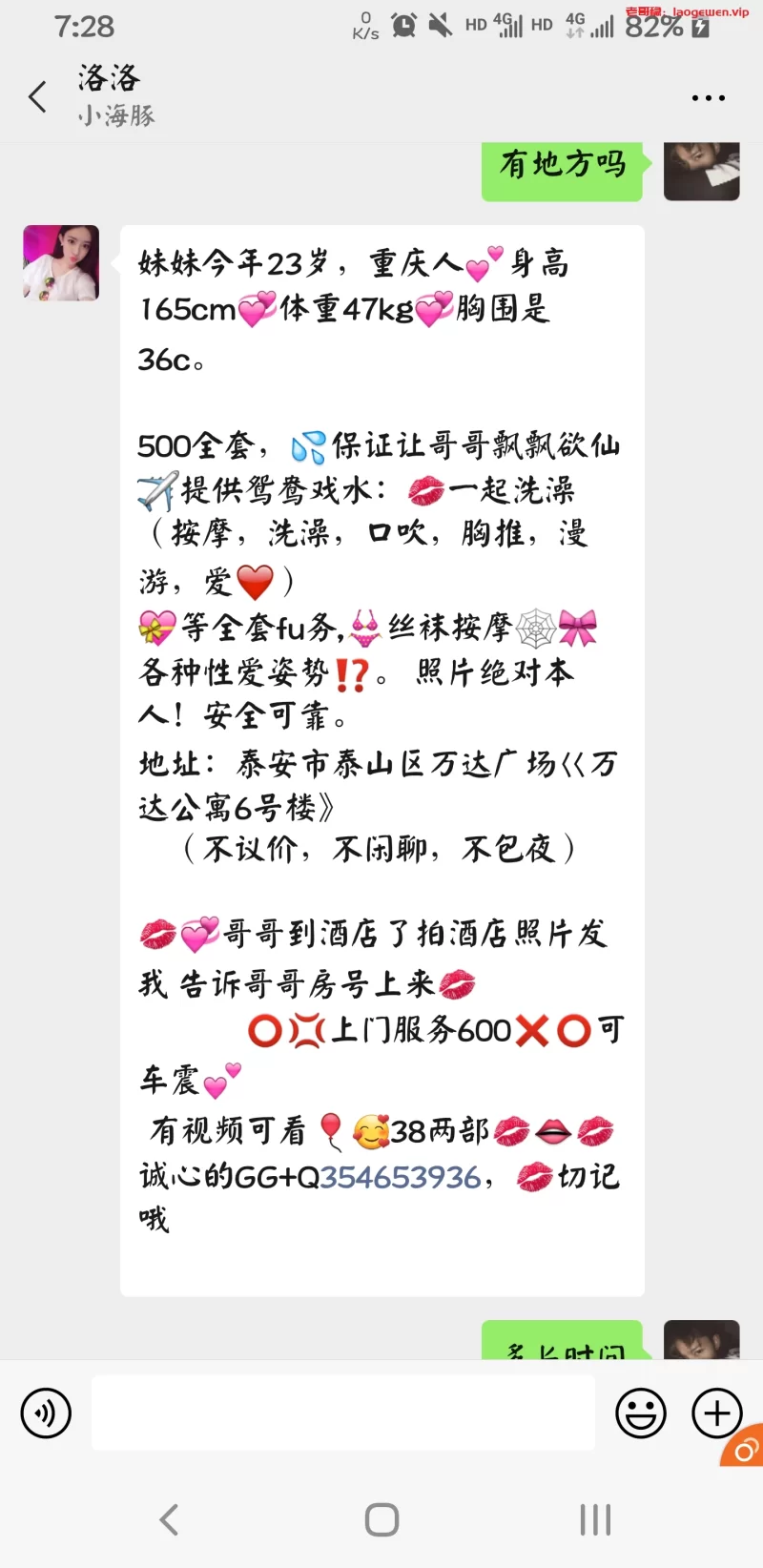Open the chat's three-dot overflow menu
This screenshot has height=1568, width=763.
click(708, 98)
